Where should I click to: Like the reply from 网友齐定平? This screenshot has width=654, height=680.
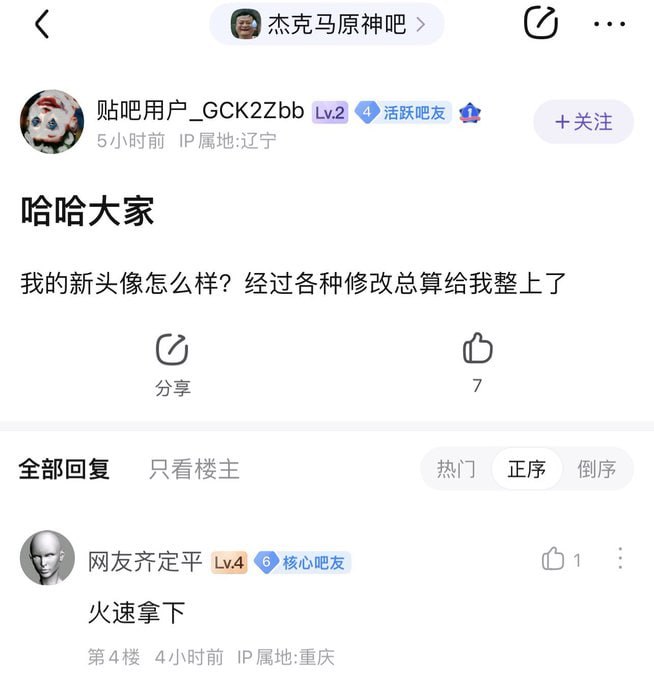[x=554, y=559]
